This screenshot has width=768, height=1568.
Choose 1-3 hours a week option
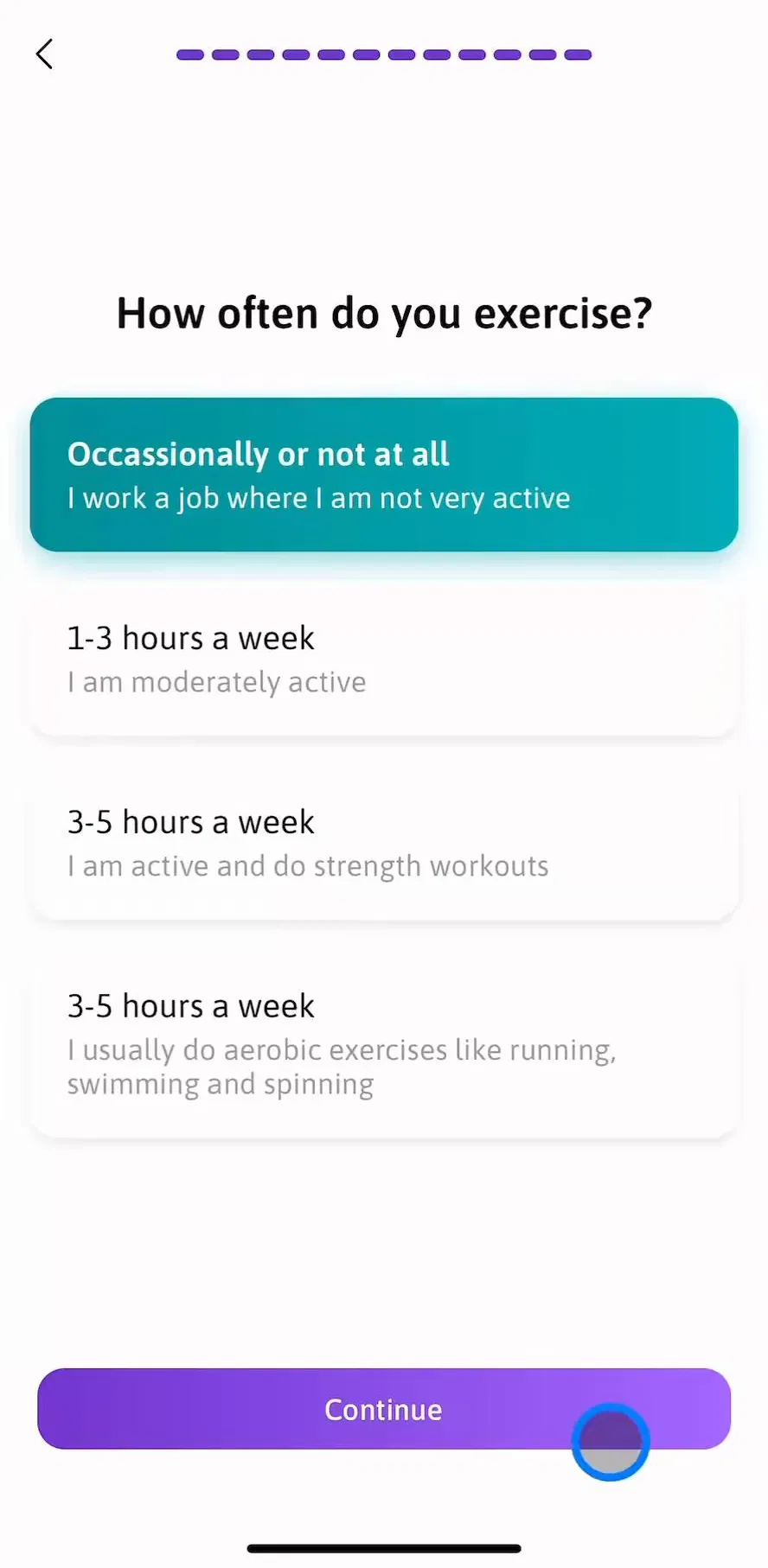tap(384, 660)
